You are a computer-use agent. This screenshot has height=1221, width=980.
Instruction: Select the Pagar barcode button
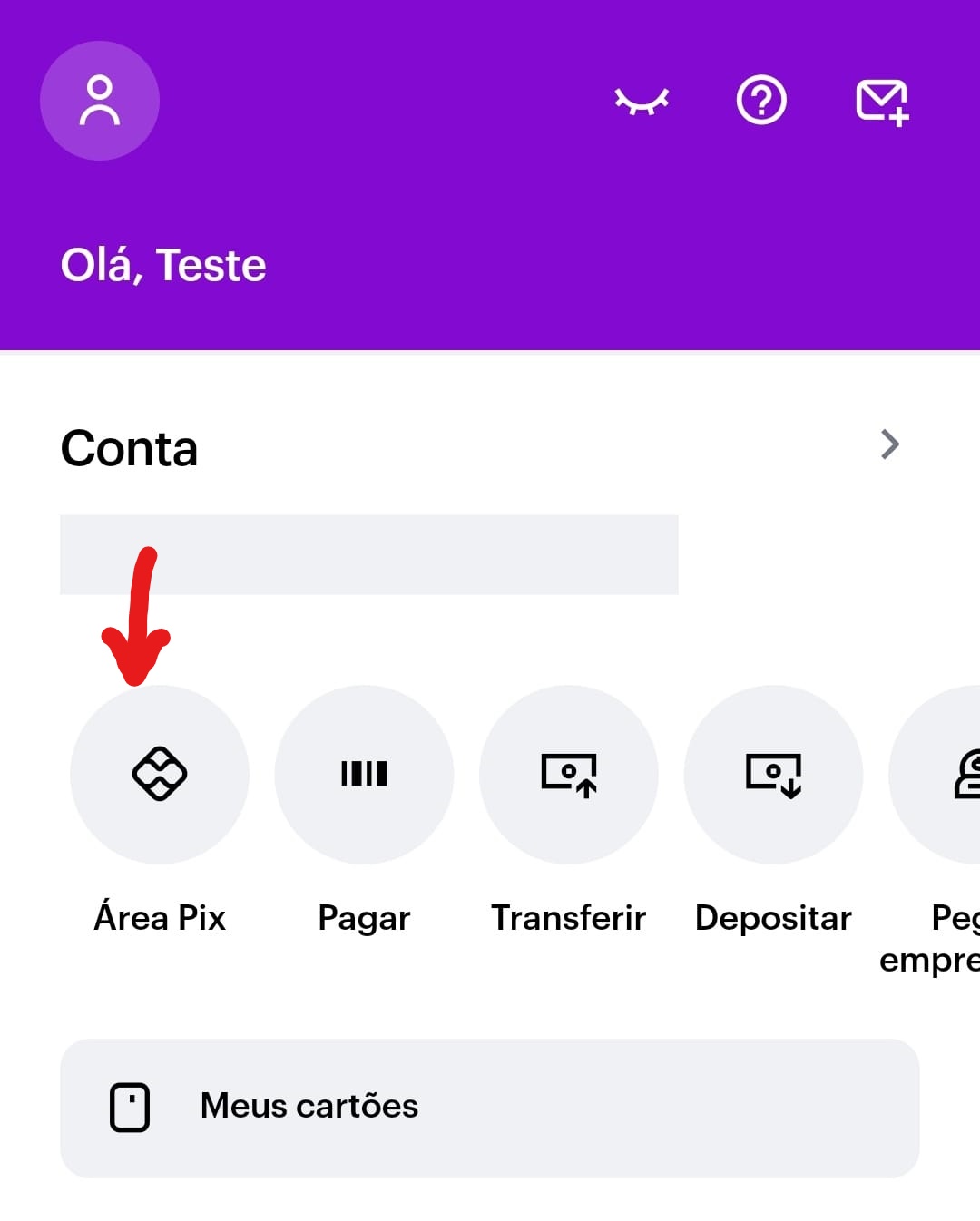click(364, 775)
